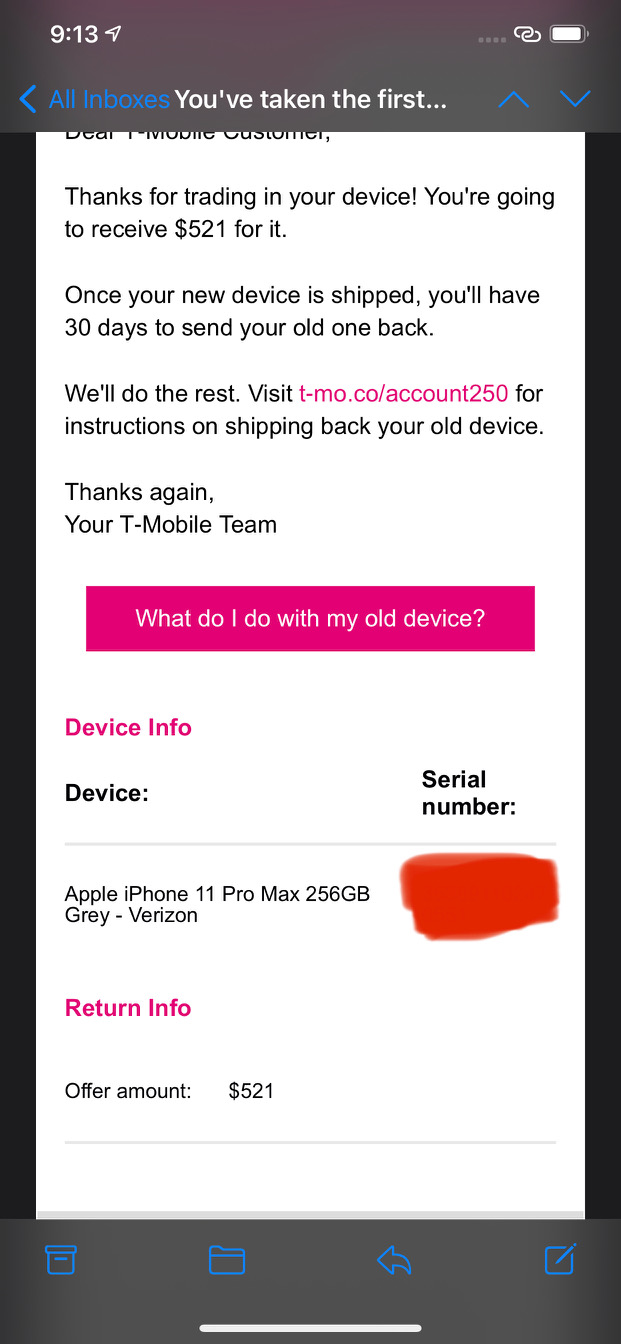Open the t-mo.co/account250 link

(404, 393)
